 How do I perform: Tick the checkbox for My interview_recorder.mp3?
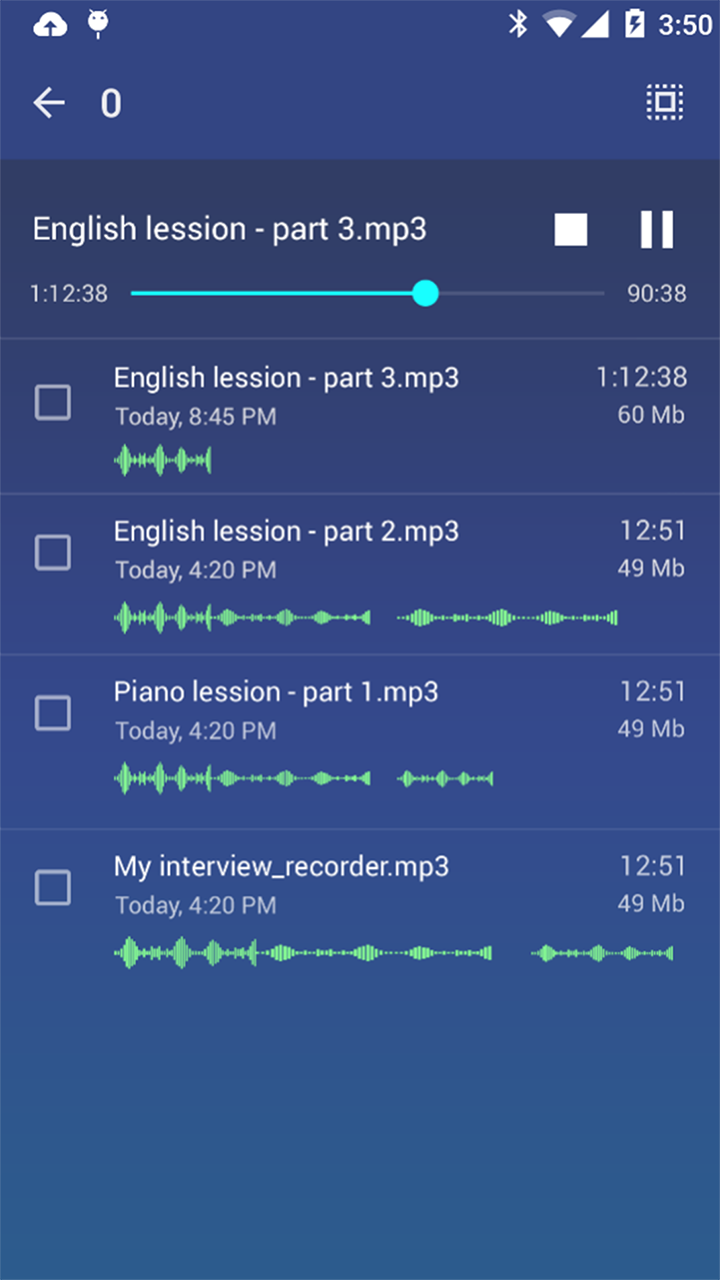52,888
